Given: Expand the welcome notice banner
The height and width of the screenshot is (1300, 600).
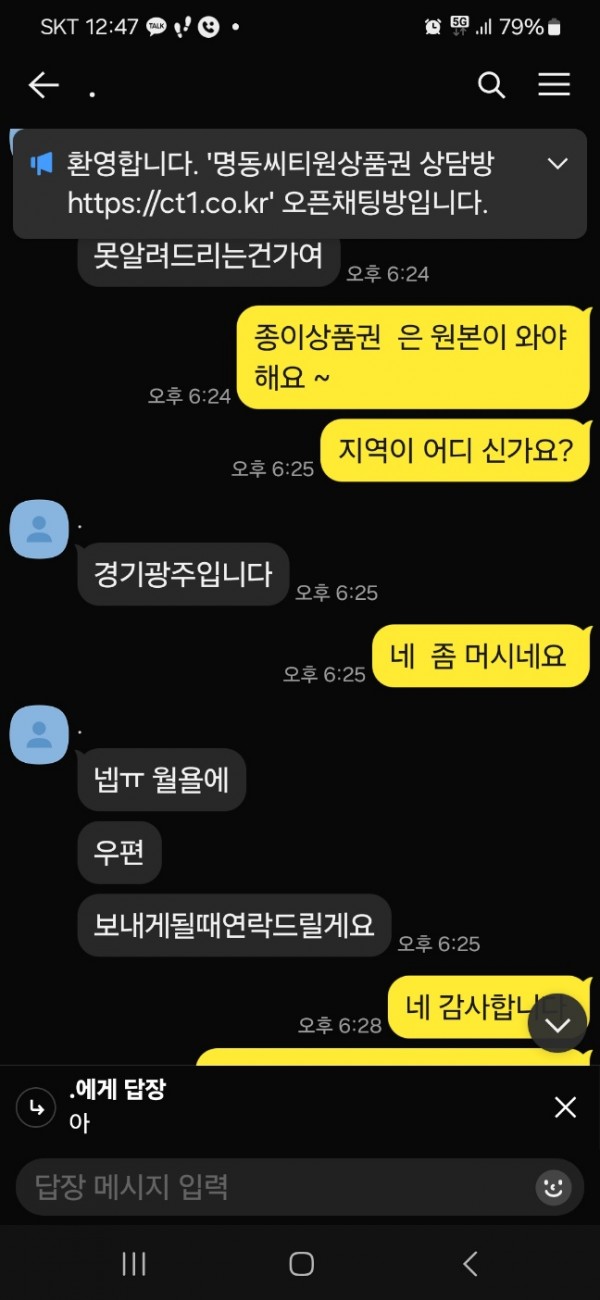Looking at the screenshot, I should tap(557, 164).
